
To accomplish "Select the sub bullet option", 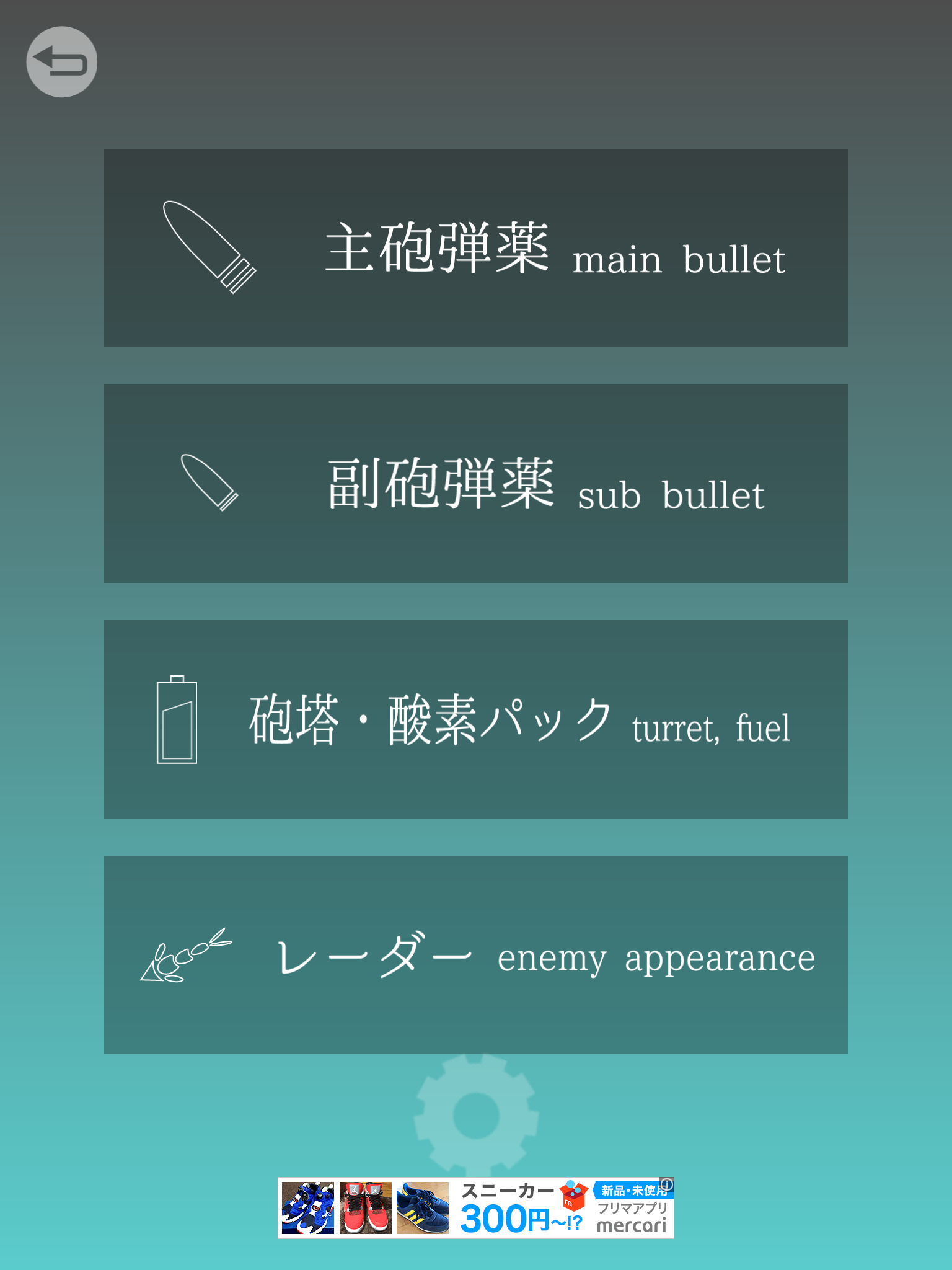I will tap(475, 484).
